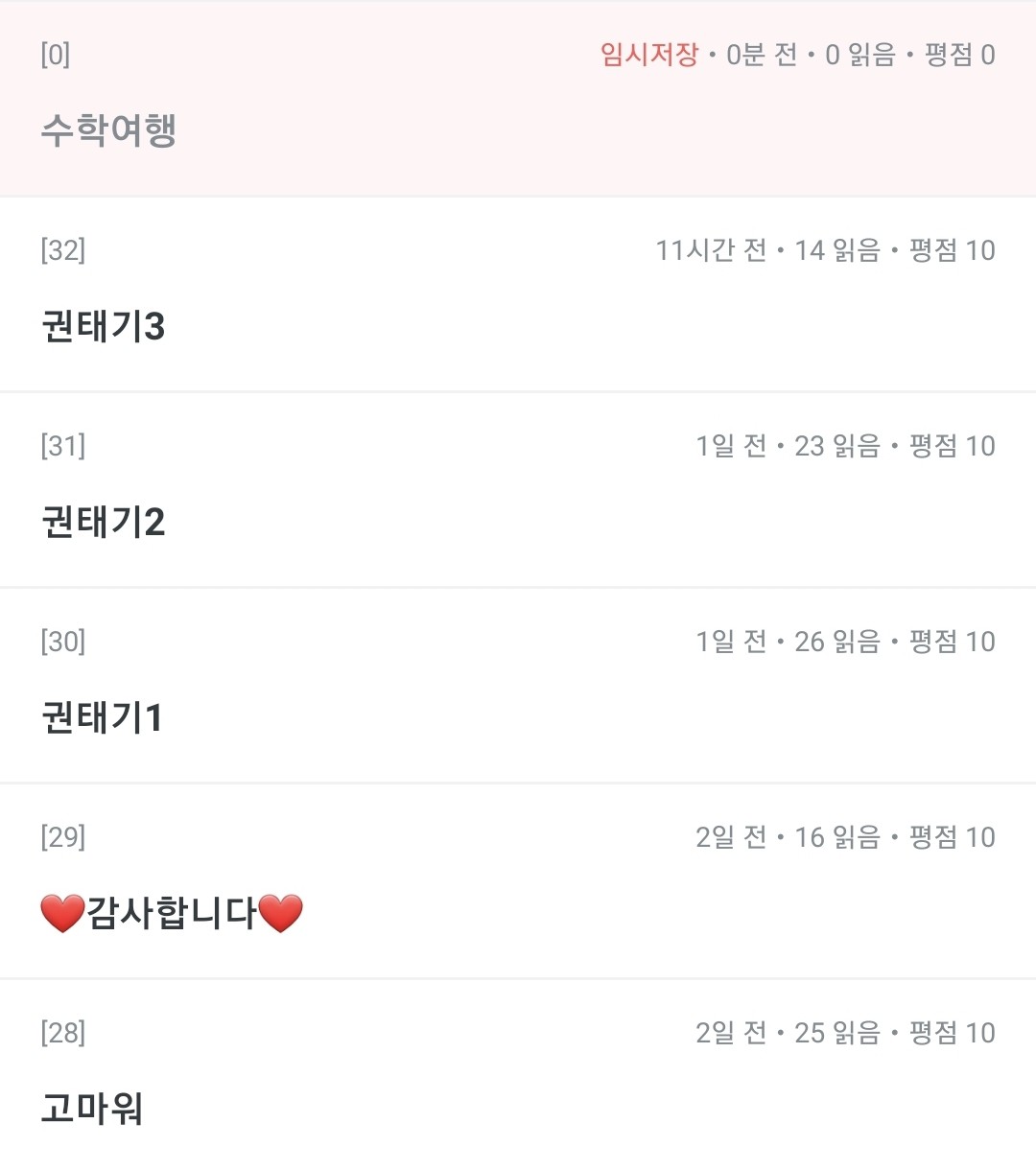Viewport: 1036px width, 1170px height.
Task: View post 권태기1
Action: tap(103, 718)
